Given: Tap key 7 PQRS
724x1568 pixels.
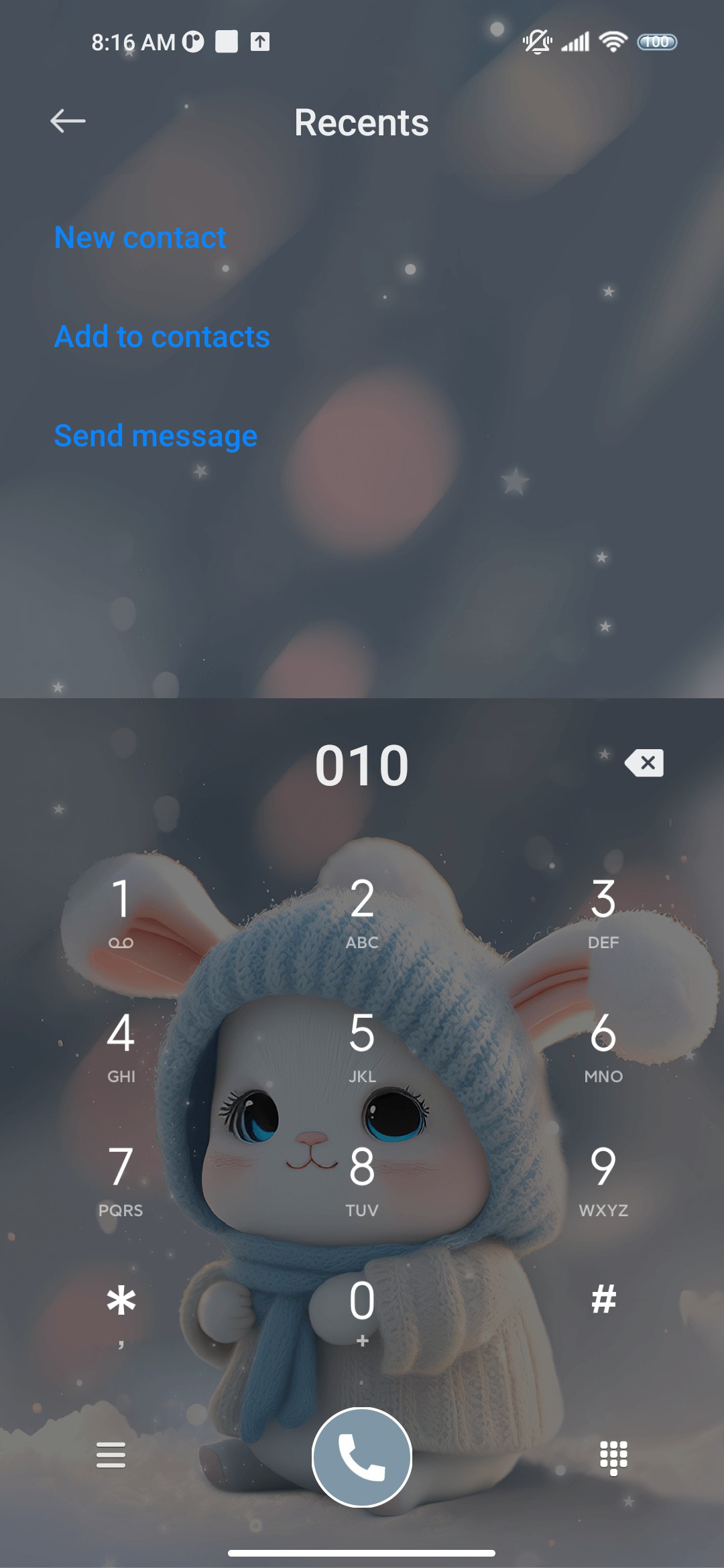Looking at the screenshot, I should [x=121, y=1181].
